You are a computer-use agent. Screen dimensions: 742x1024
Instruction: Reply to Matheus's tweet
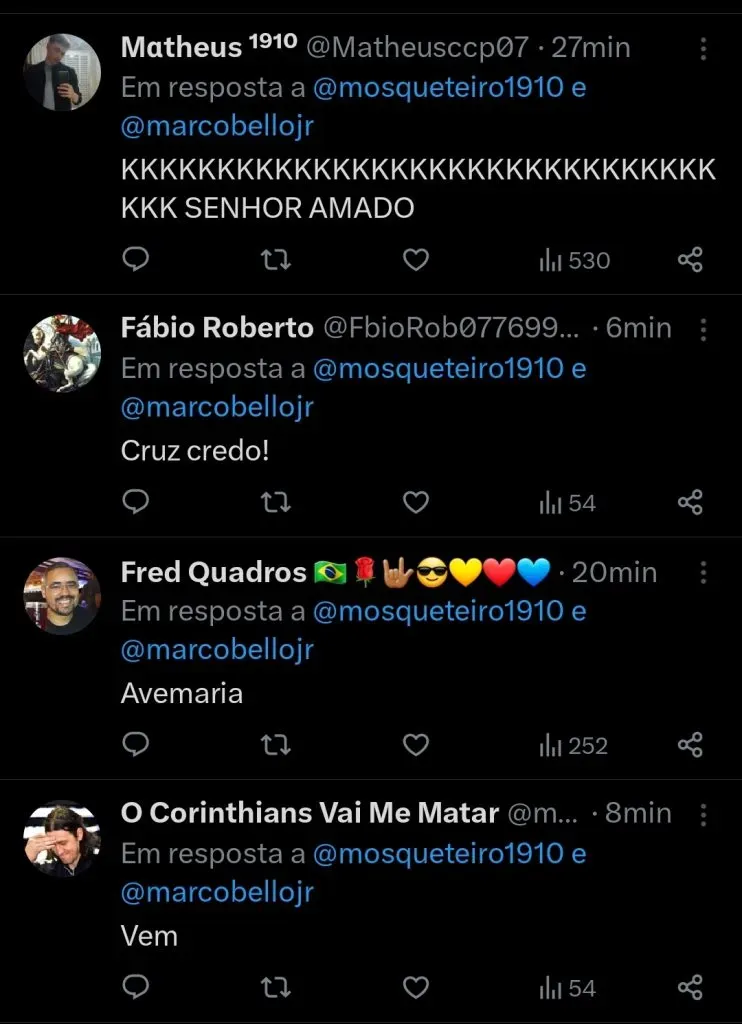136,259
